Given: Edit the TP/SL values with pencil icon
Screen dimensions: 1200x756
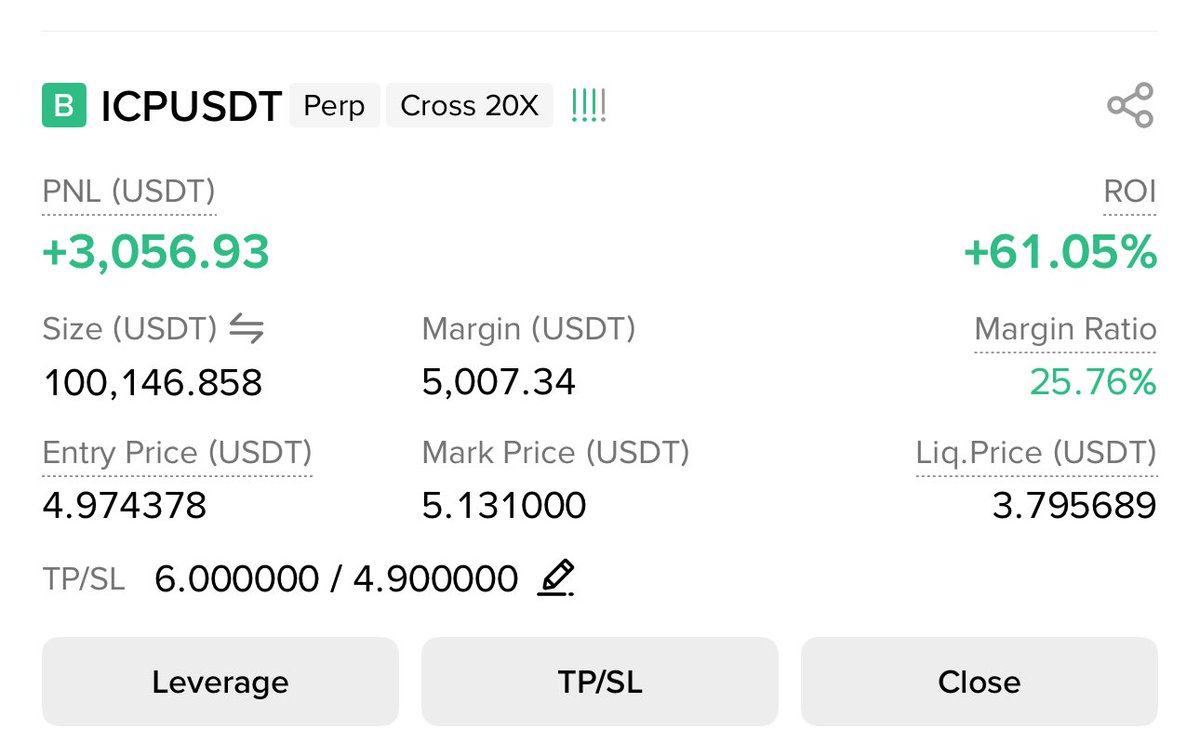Looking at the screenshot, I should (x=556, y=578).
